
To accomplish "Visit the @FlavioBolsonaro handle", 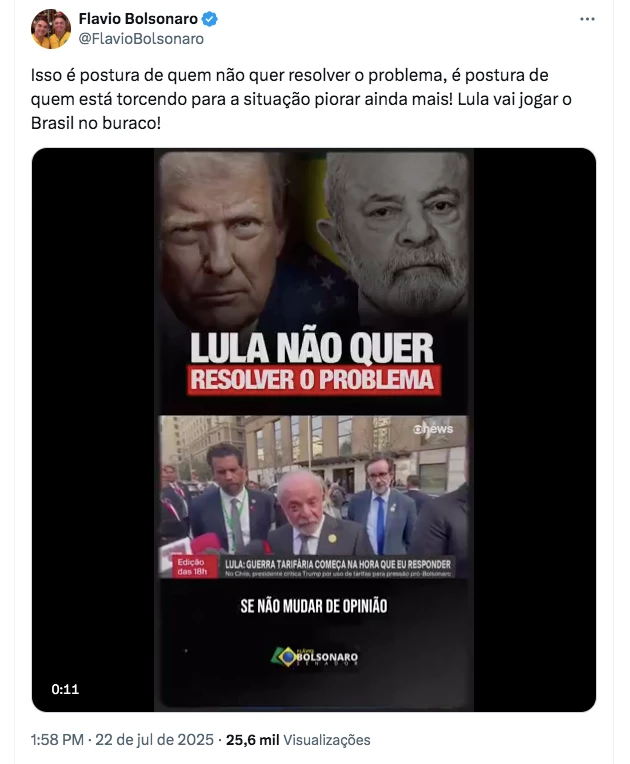I will [140, 39].
